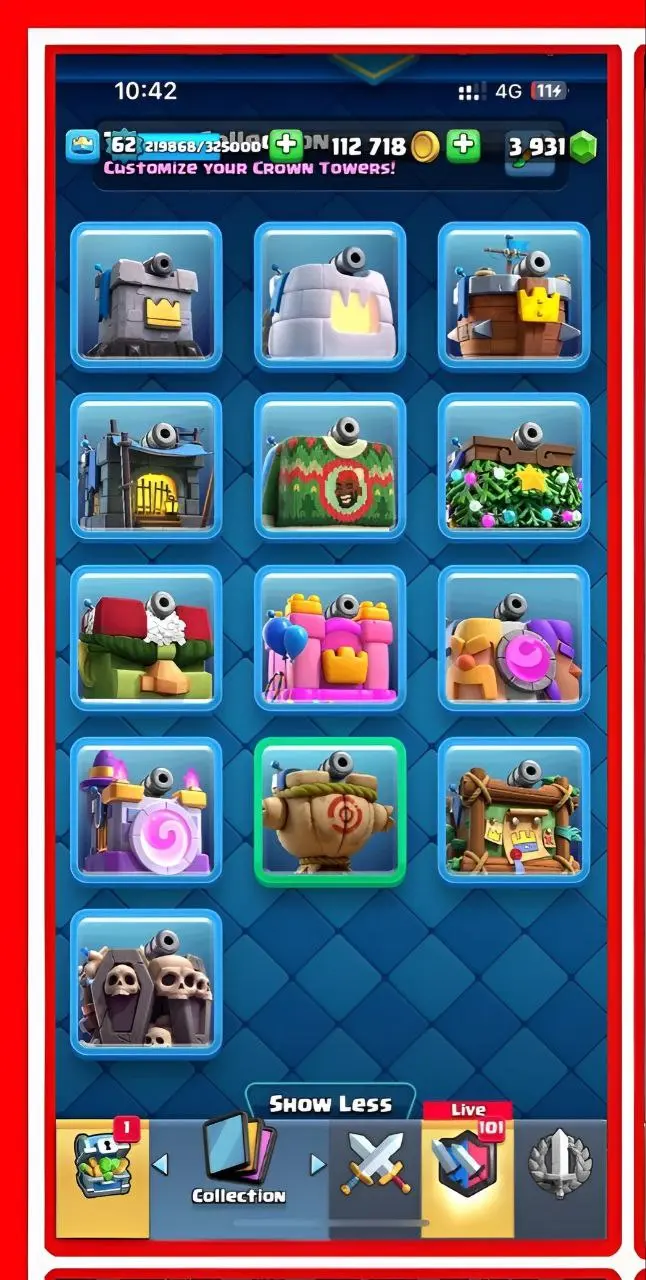Open the laurel wreath sword tab
This screenshot has height=1280, width=646.
[x=560, y=1165]
